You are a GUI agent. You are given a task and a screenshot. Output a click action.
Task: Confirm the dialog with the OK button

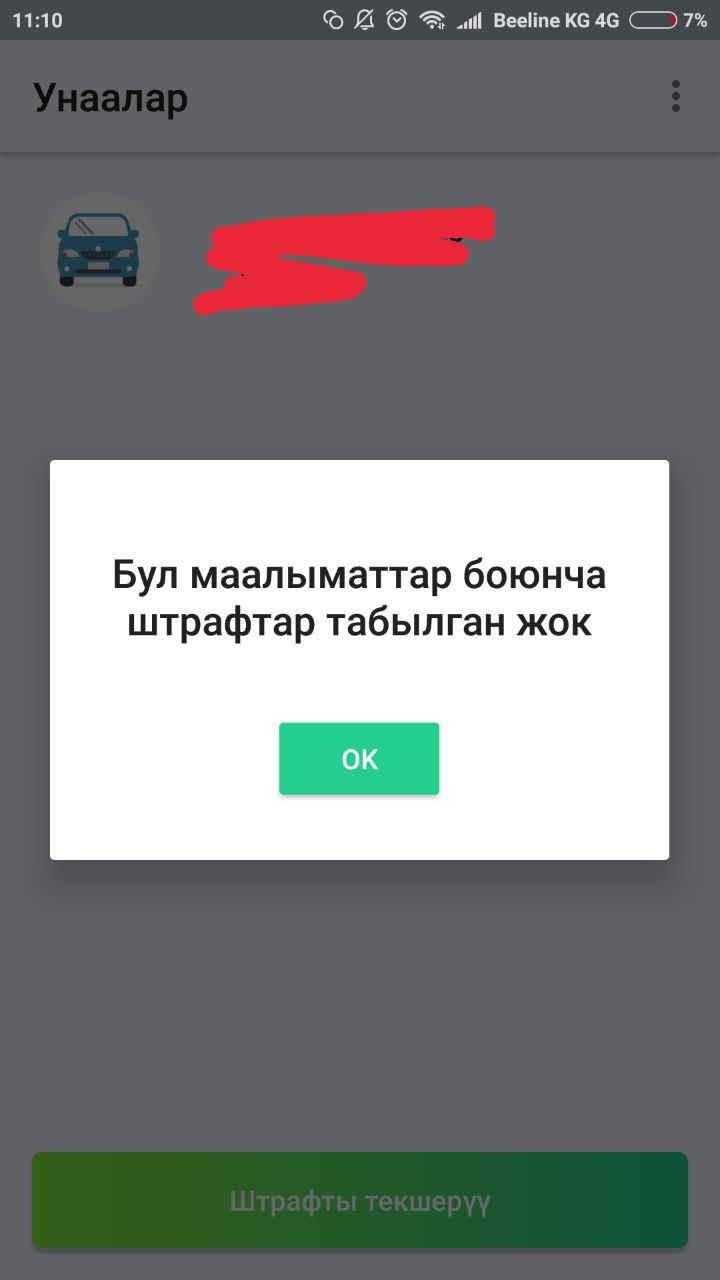[359, 759]
